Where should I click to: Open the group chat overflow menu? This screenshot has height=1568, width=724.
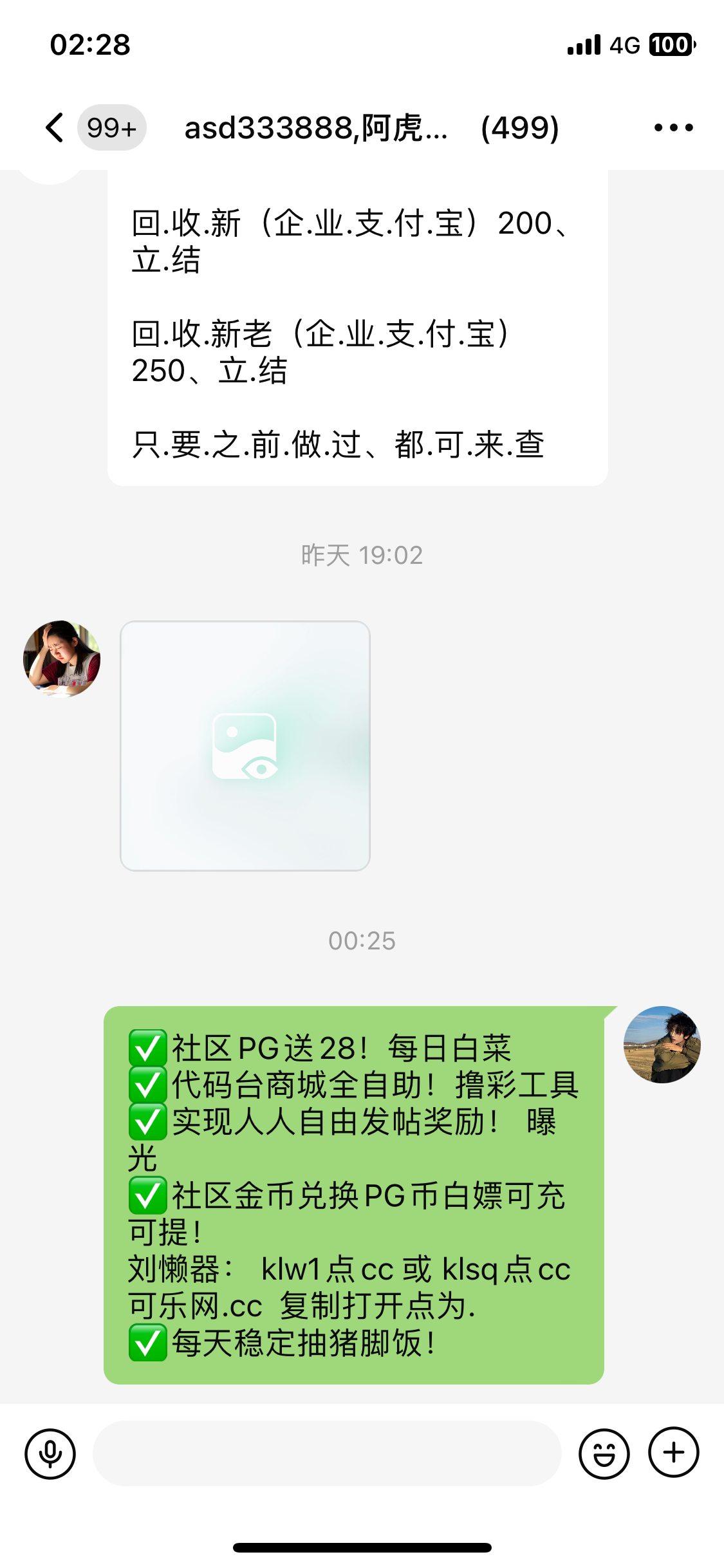673,127
